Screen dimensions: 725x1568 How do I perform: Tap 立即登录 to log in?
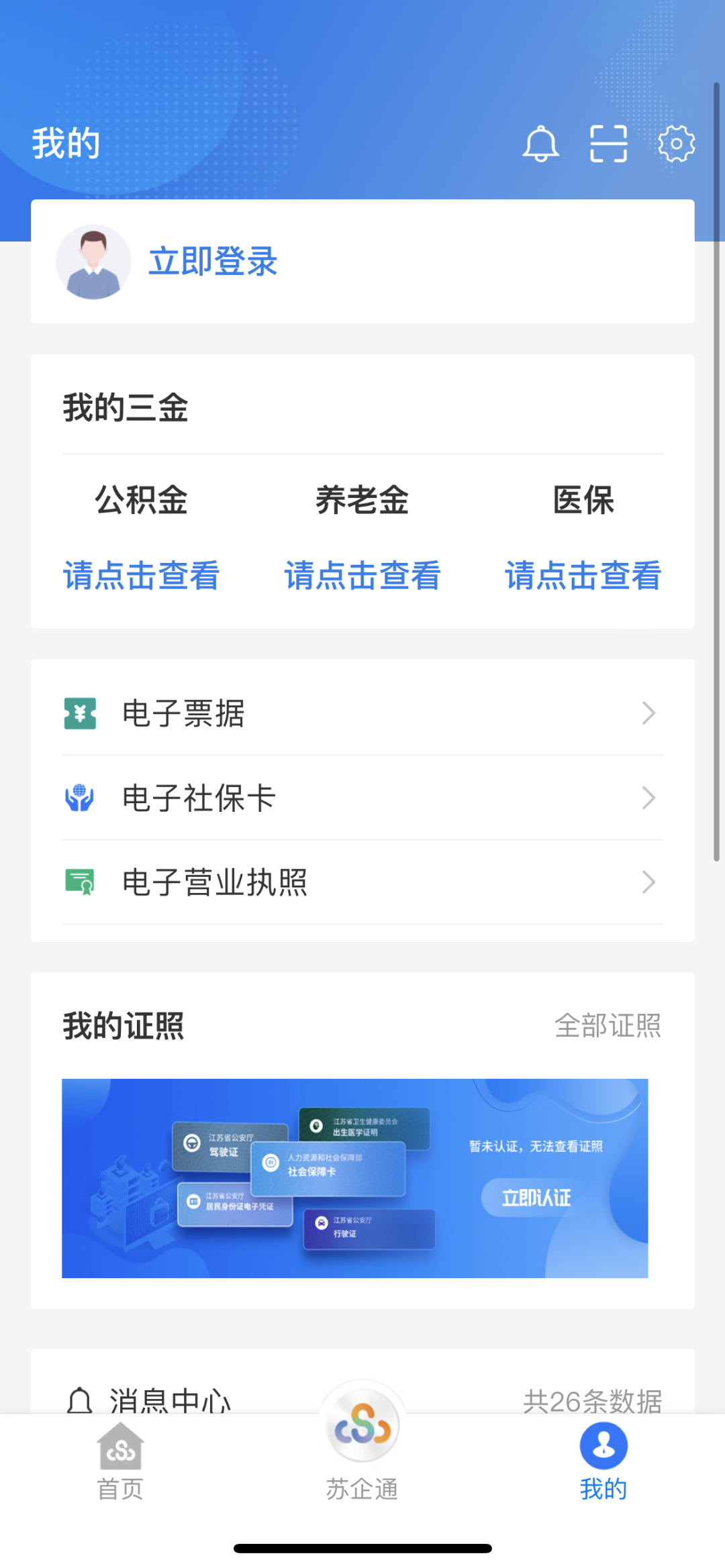click(x=213, y=261)
